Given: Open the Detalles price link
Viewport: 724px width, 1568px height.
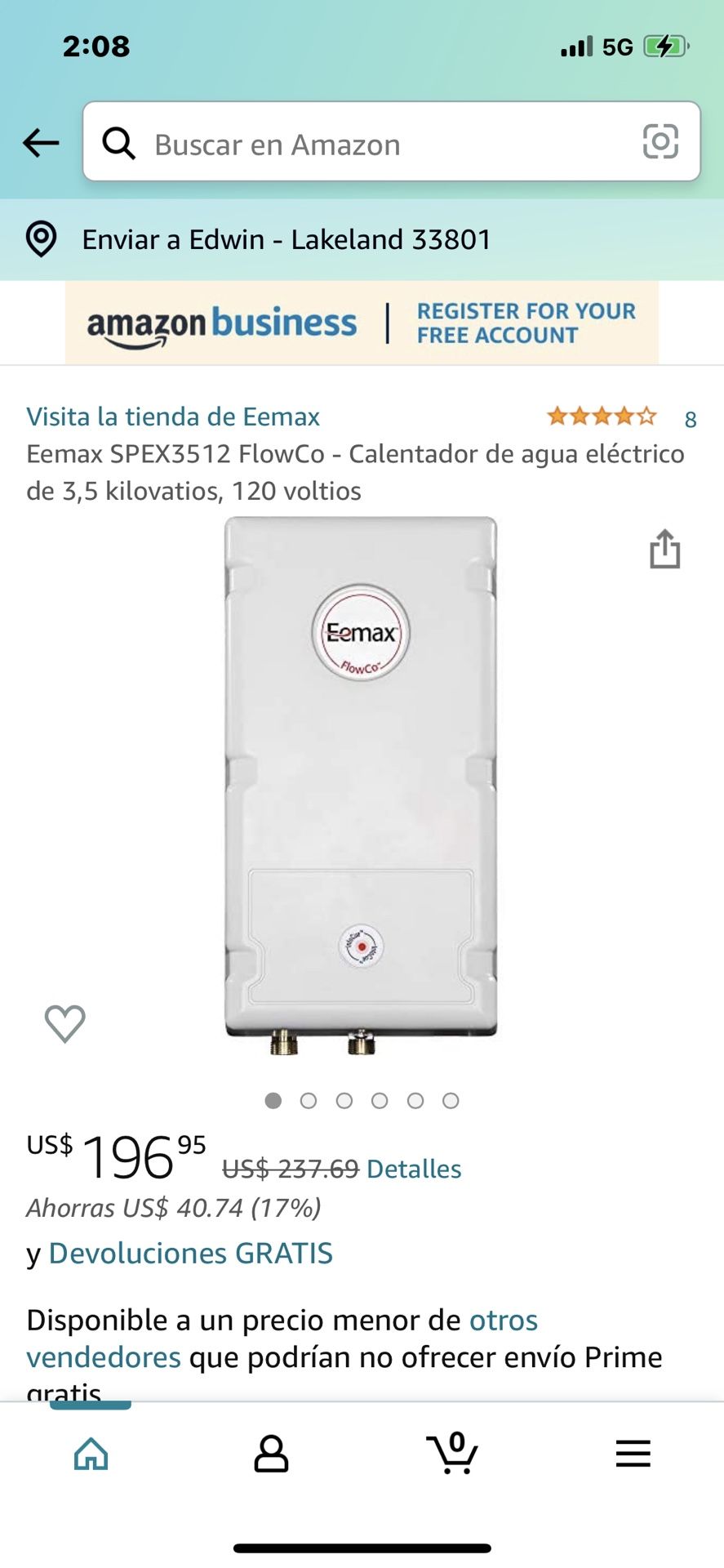Looking at the screenshot, I should point(414,1169).
